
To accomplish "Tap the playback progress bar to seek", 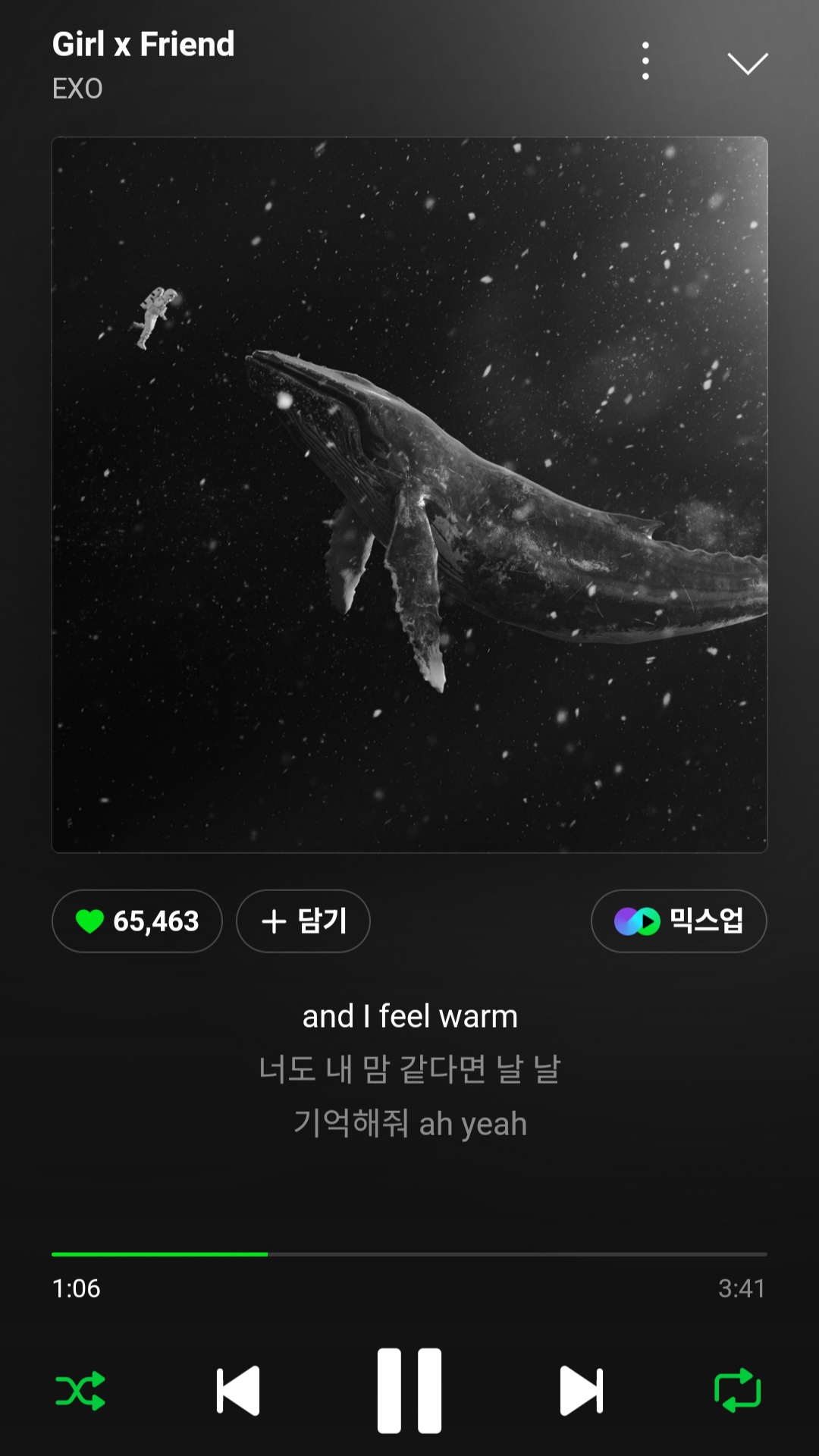I will tap(409, 1254).
